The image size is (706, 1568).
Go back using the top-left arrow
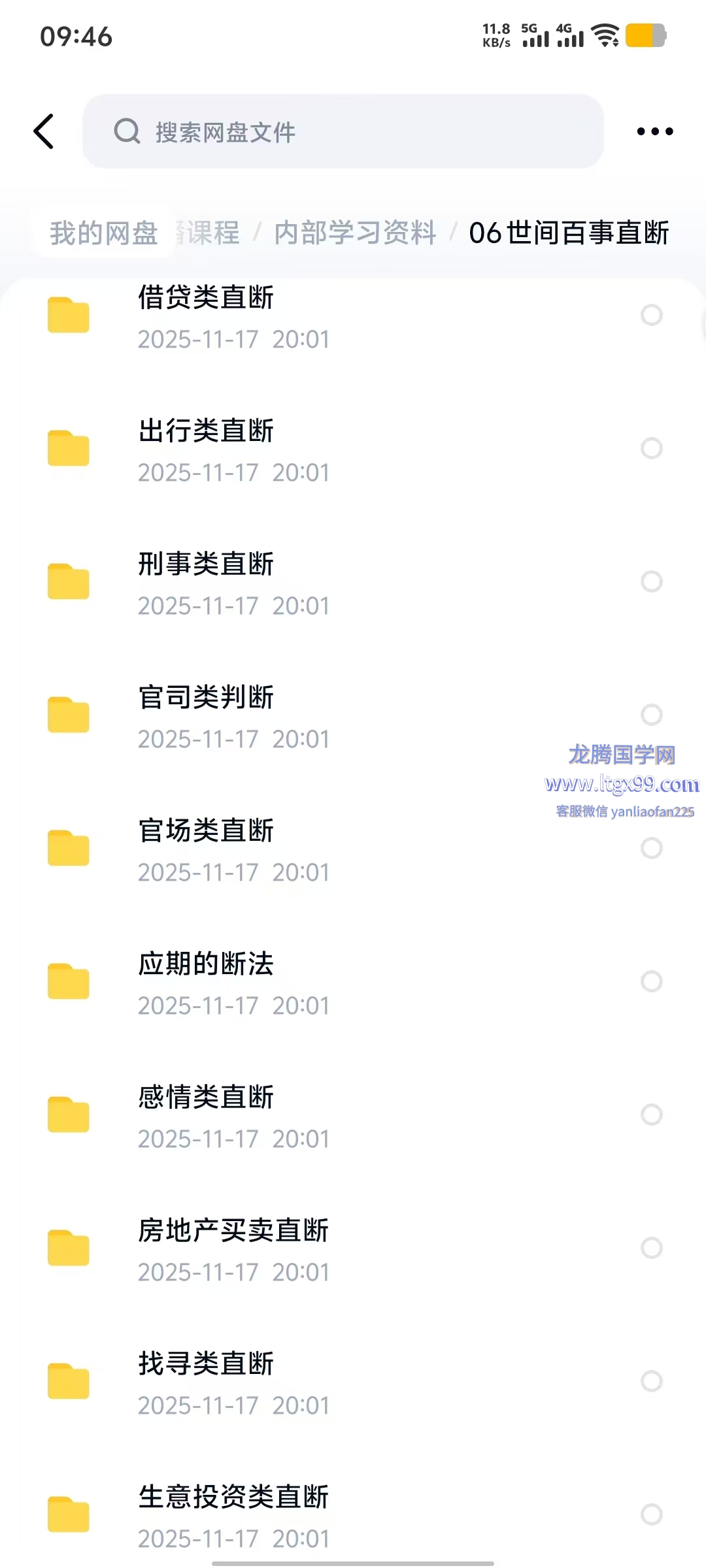pyautogui.click(x=44, y=131)
